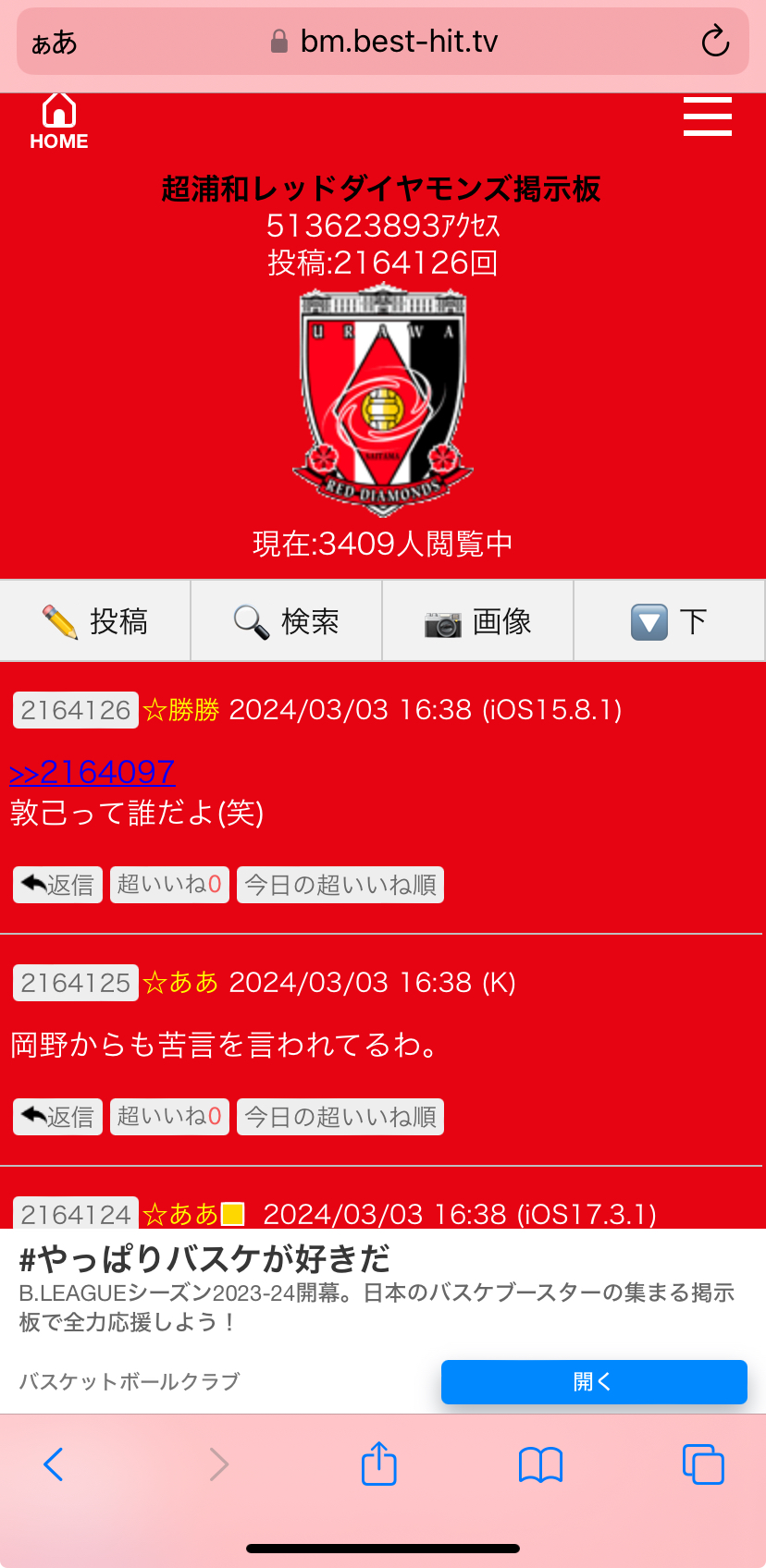Open the hamburger menu

pos(707,117)
